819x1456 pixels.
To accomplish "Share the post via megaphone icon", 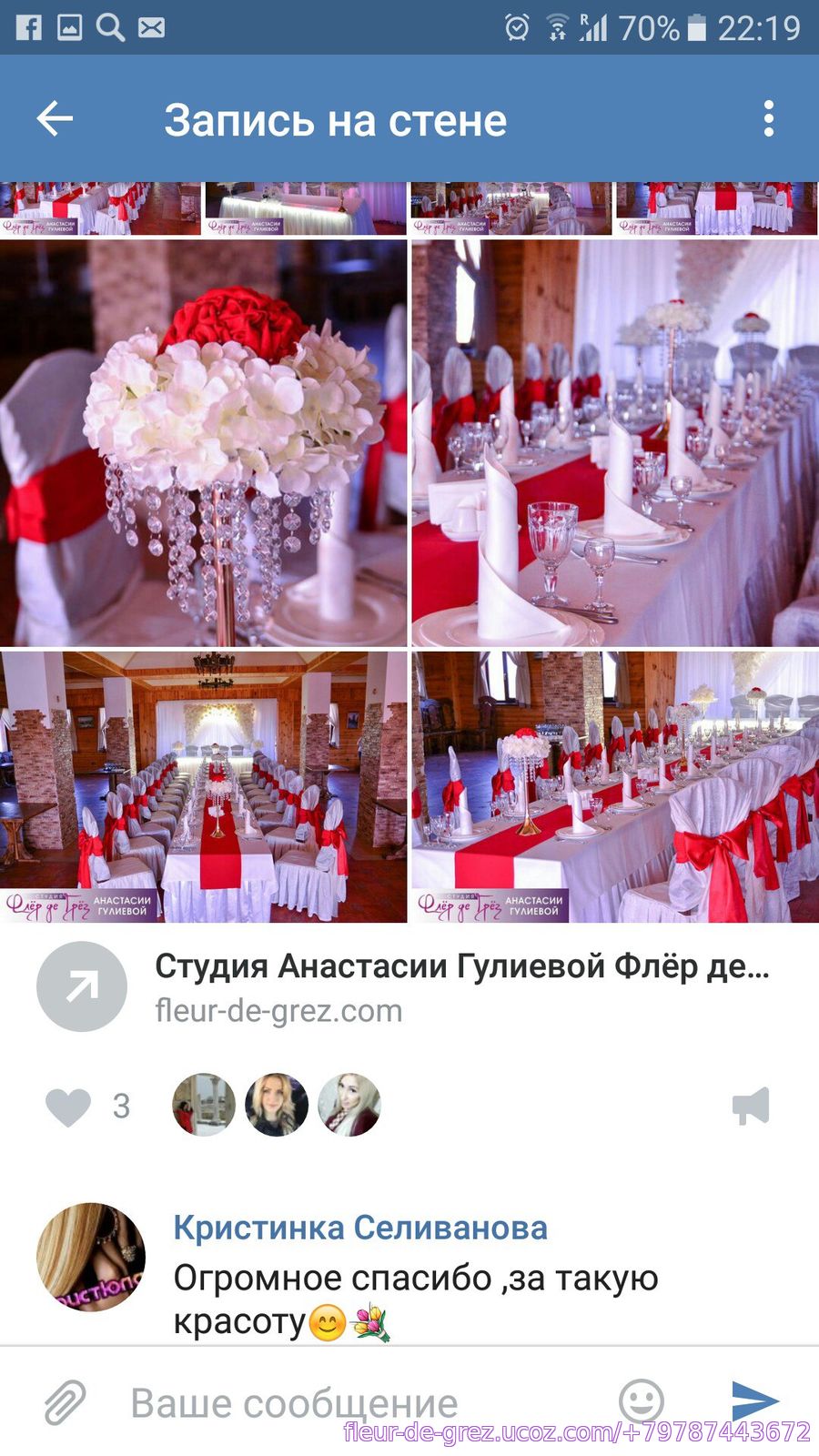I will 751,1107.
